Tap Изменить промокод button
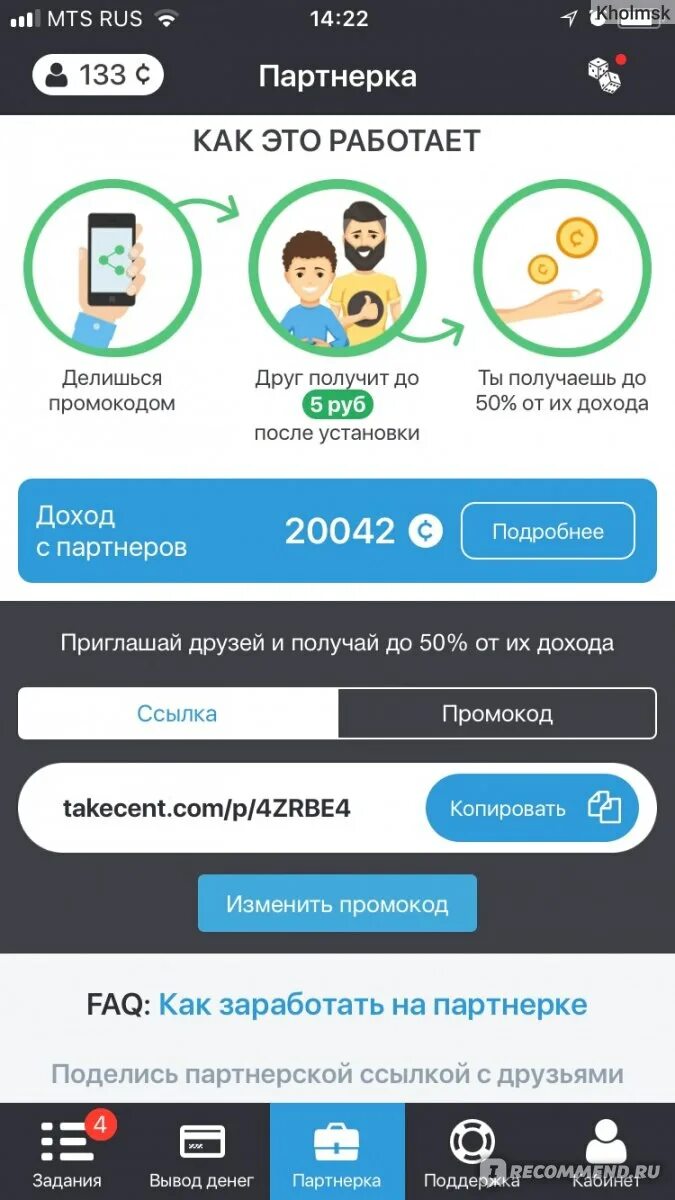The image size is (675, 1200). pyautogui.click(x=337, y=904)
